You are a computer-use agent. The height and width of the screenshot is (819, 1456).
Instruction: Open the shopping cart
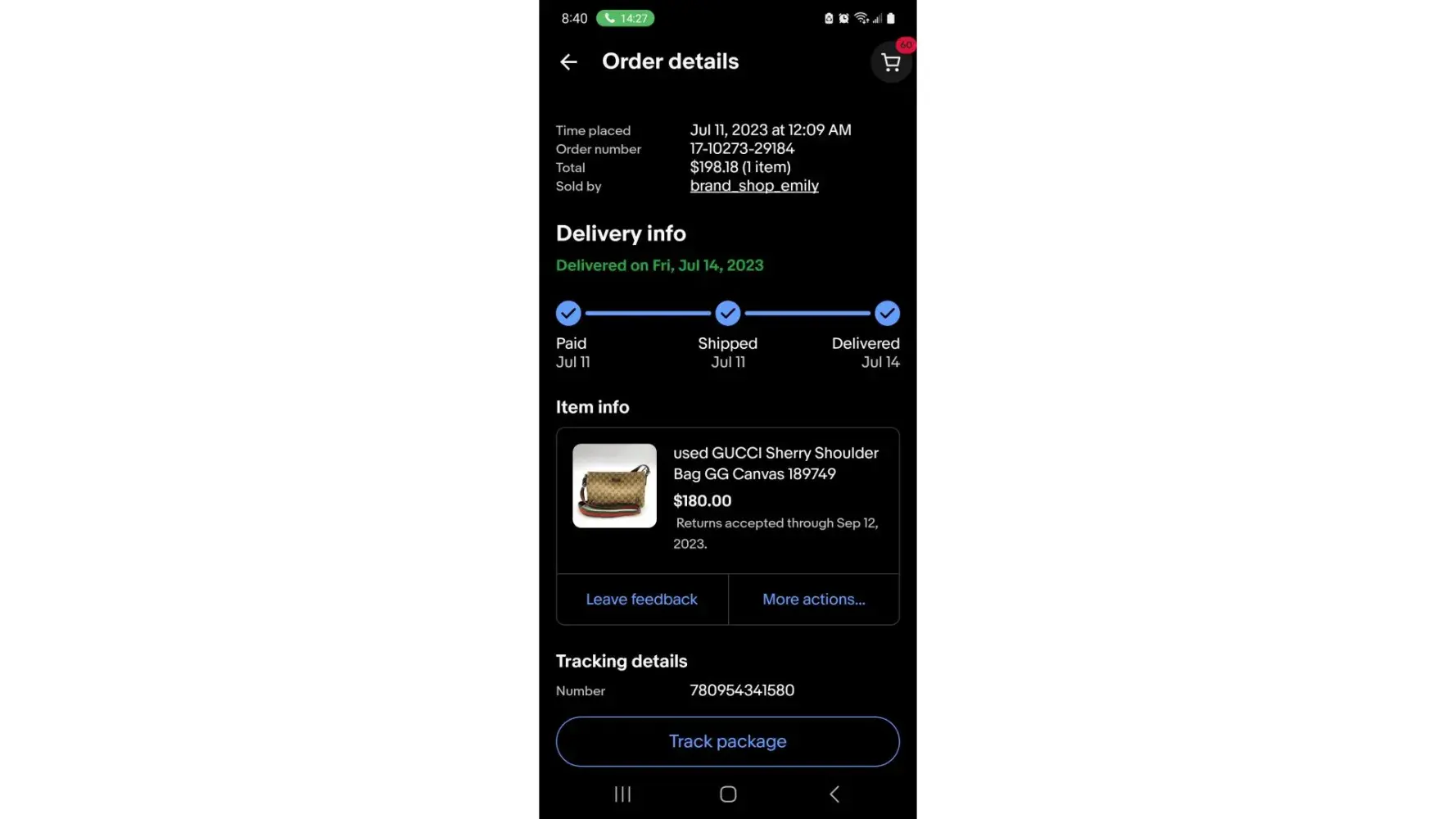point(890,62)
